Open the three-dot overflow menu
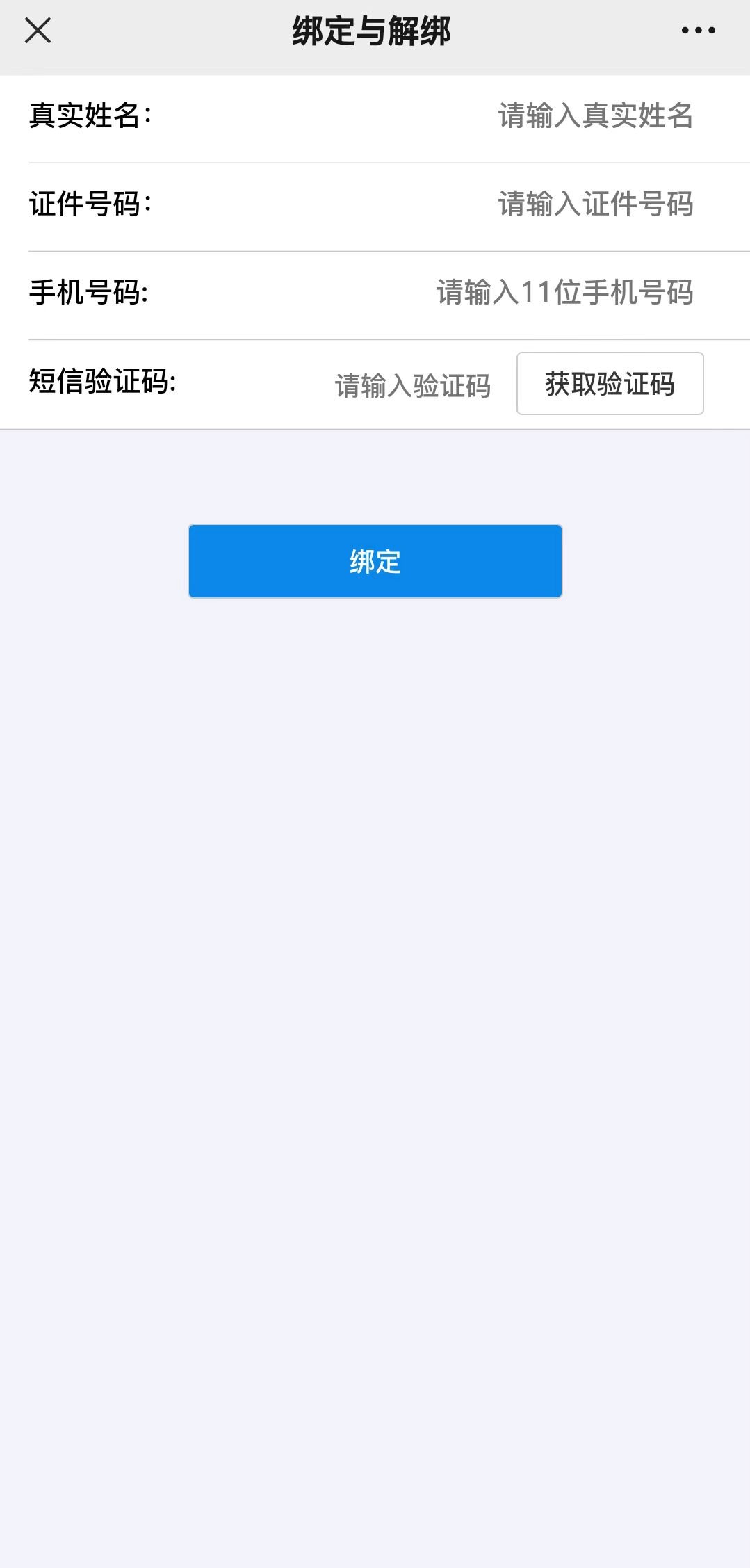This screenshot has width=750, height=1568. [698, 31]
